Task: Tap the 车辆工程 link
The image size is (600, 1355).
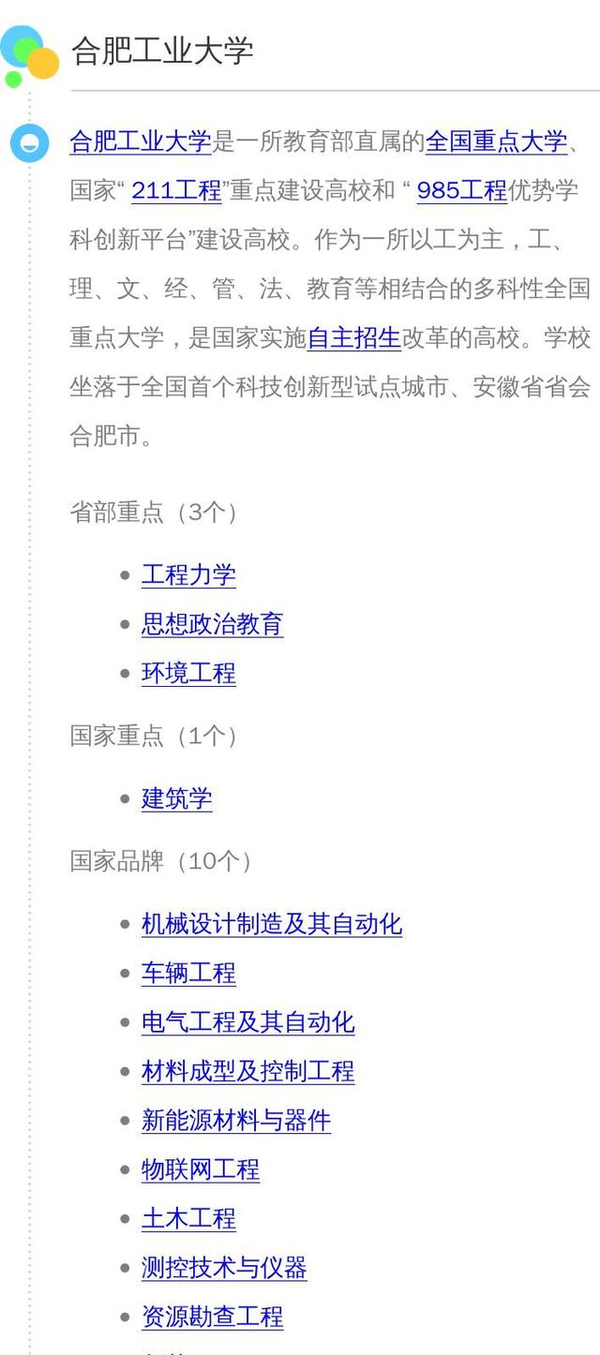Action: point(189,973)
